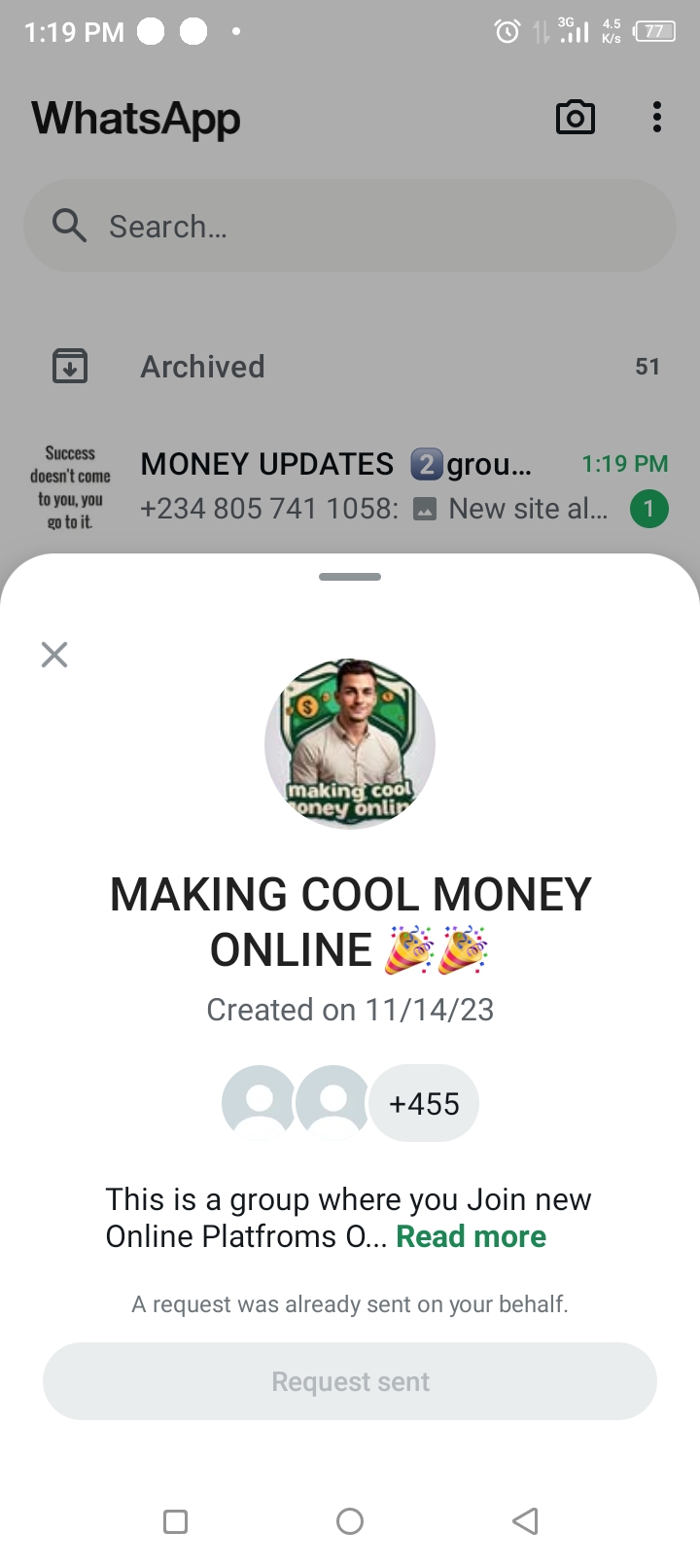Go to the home screen

(350, 1520)
